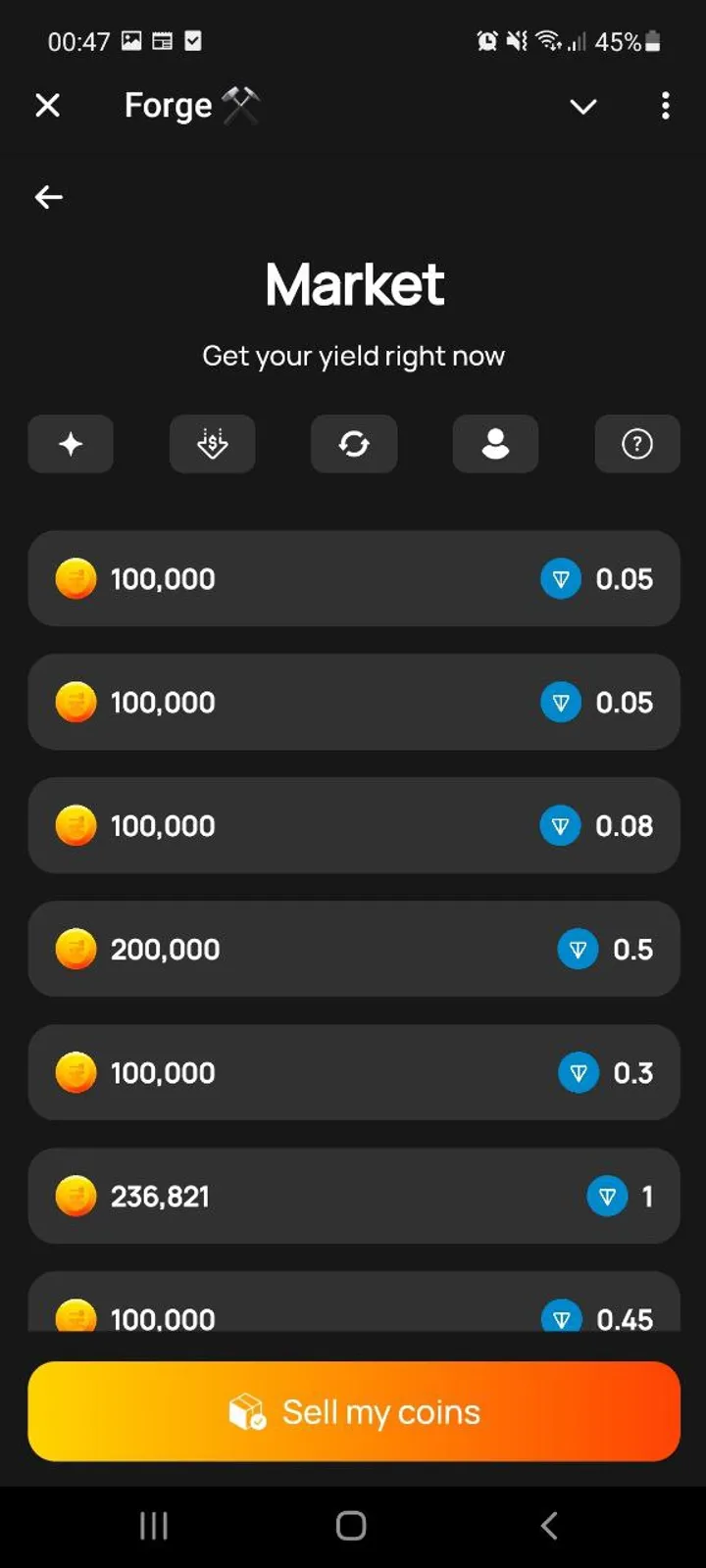Open the 200,000 coins listing for 0.5
Screen dimensions: 706x1568
[x=353, y=950]
